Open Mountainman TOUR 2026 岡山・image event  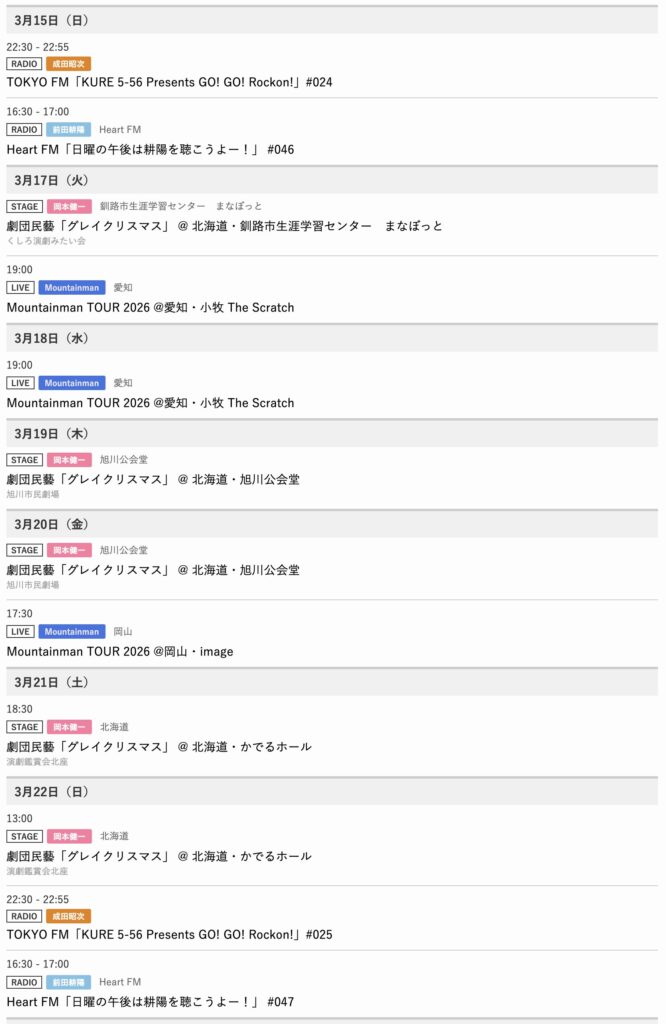120,651
